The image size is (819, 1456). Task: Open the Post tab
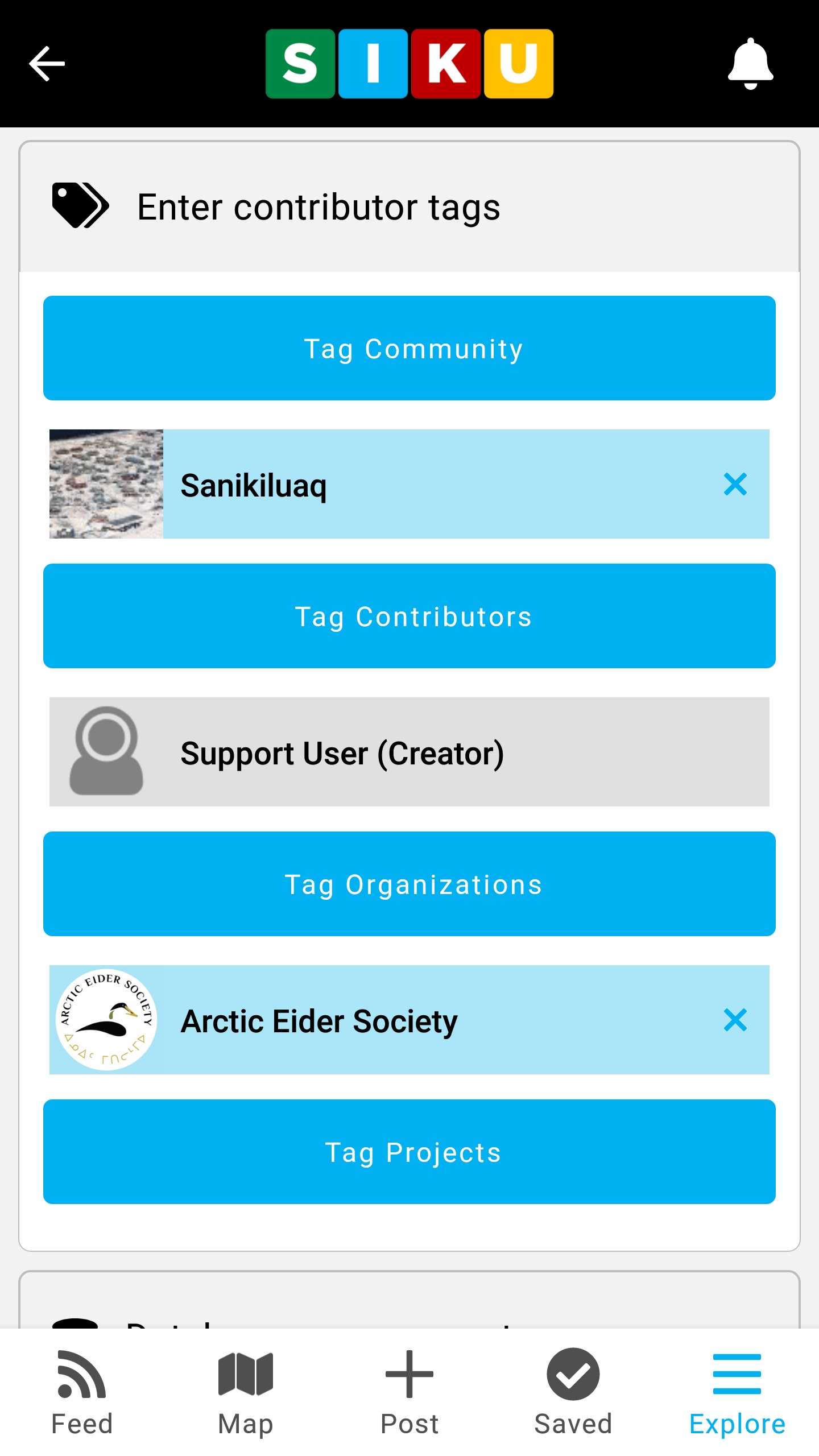click(x=409, y=1392)
